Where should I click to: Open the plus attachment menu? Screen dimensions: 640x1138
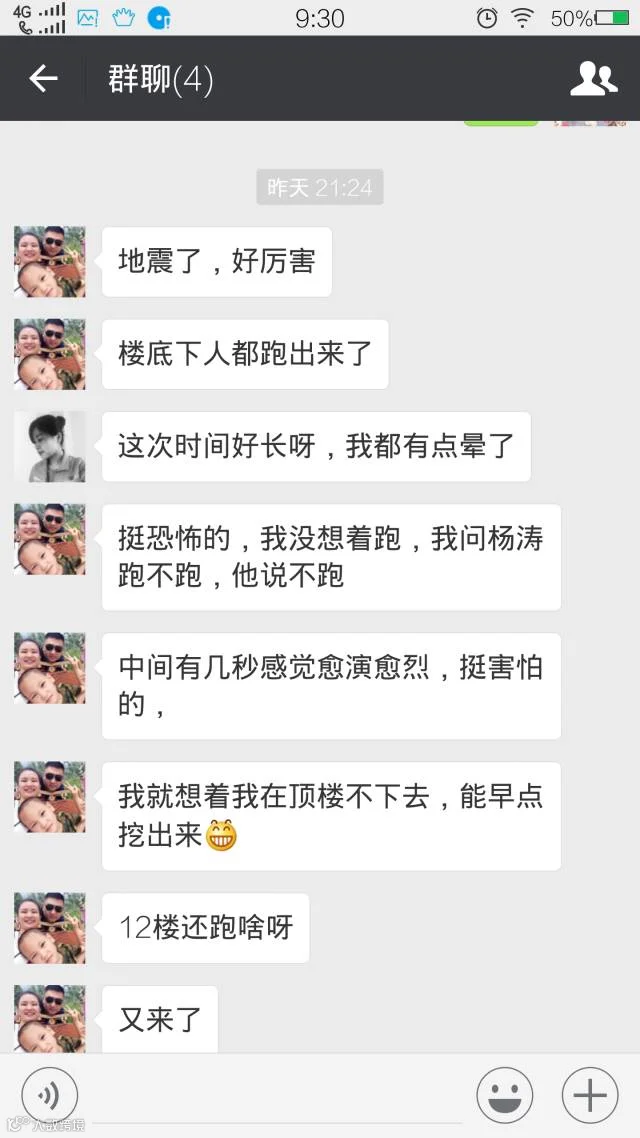coord(590,1095)
